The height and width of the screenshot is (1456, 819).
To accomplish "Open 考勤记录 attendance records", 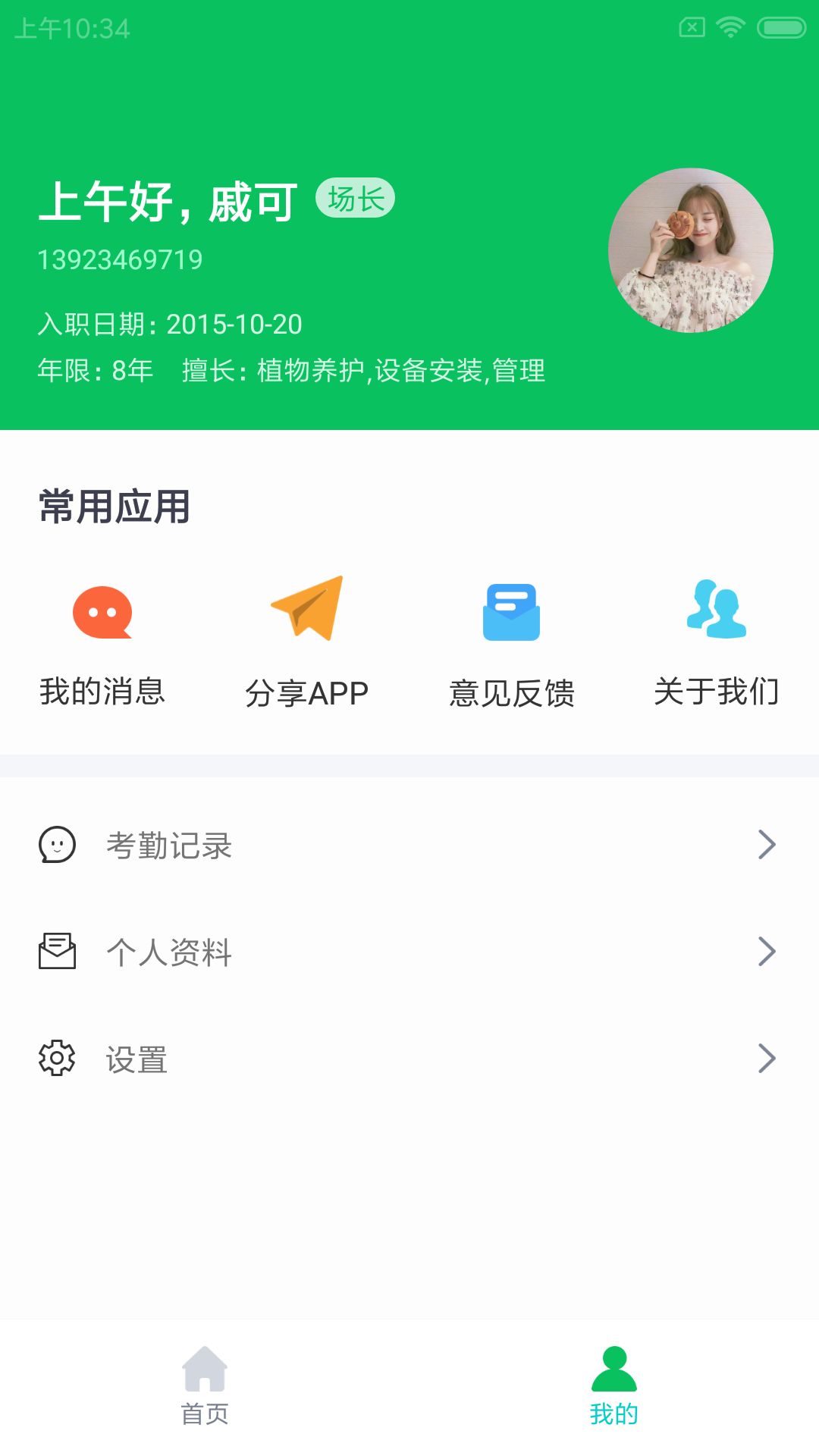I will [409, 845].
